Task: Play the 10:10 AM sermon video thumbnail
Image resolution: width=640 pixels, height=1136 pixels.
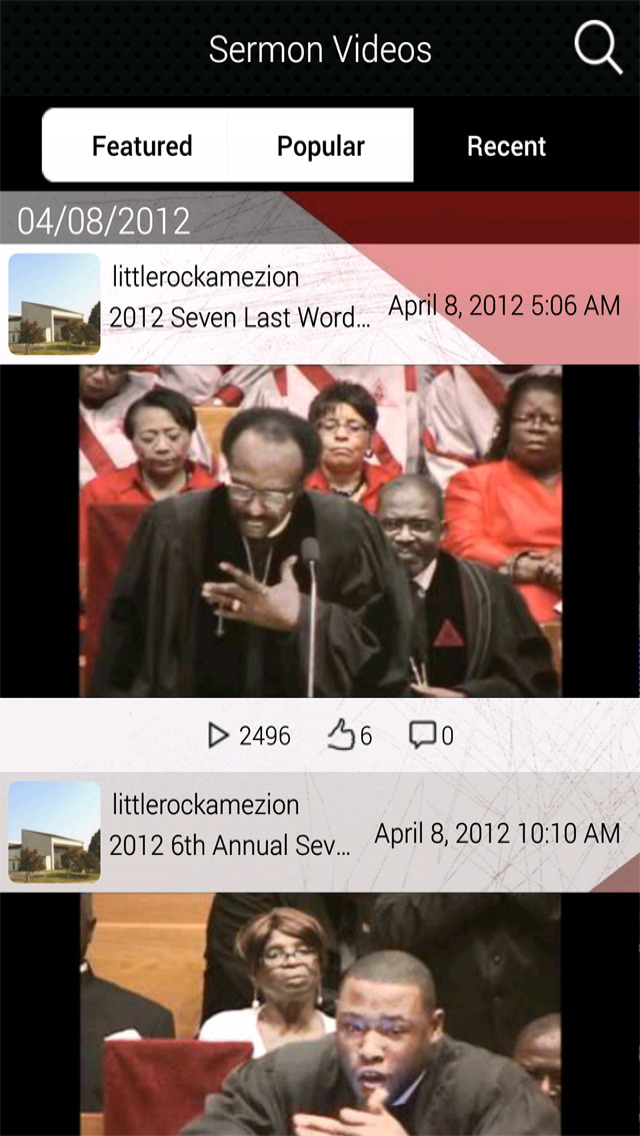Action: coord(320,1014)
